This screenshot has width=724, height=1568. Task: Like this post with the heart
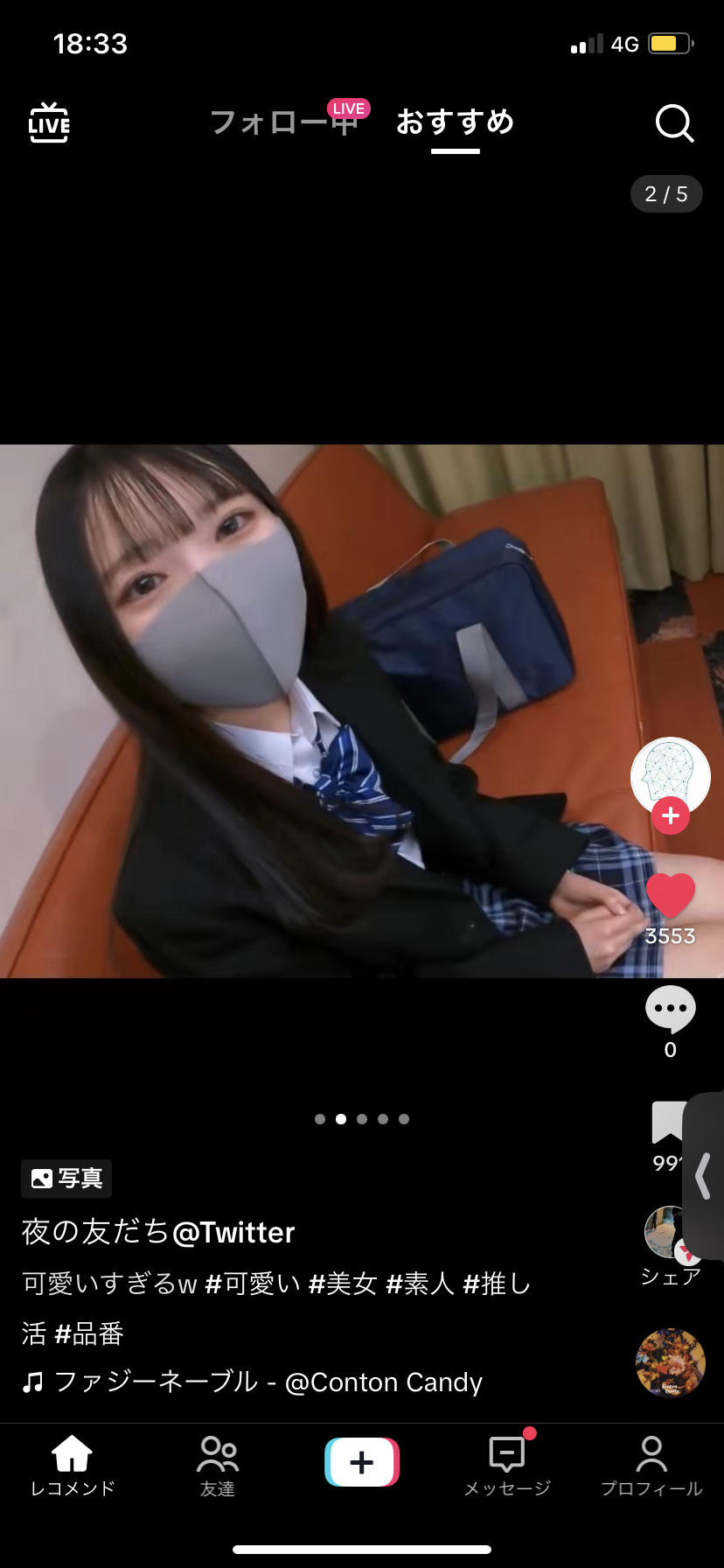click(x=670, y=897)
